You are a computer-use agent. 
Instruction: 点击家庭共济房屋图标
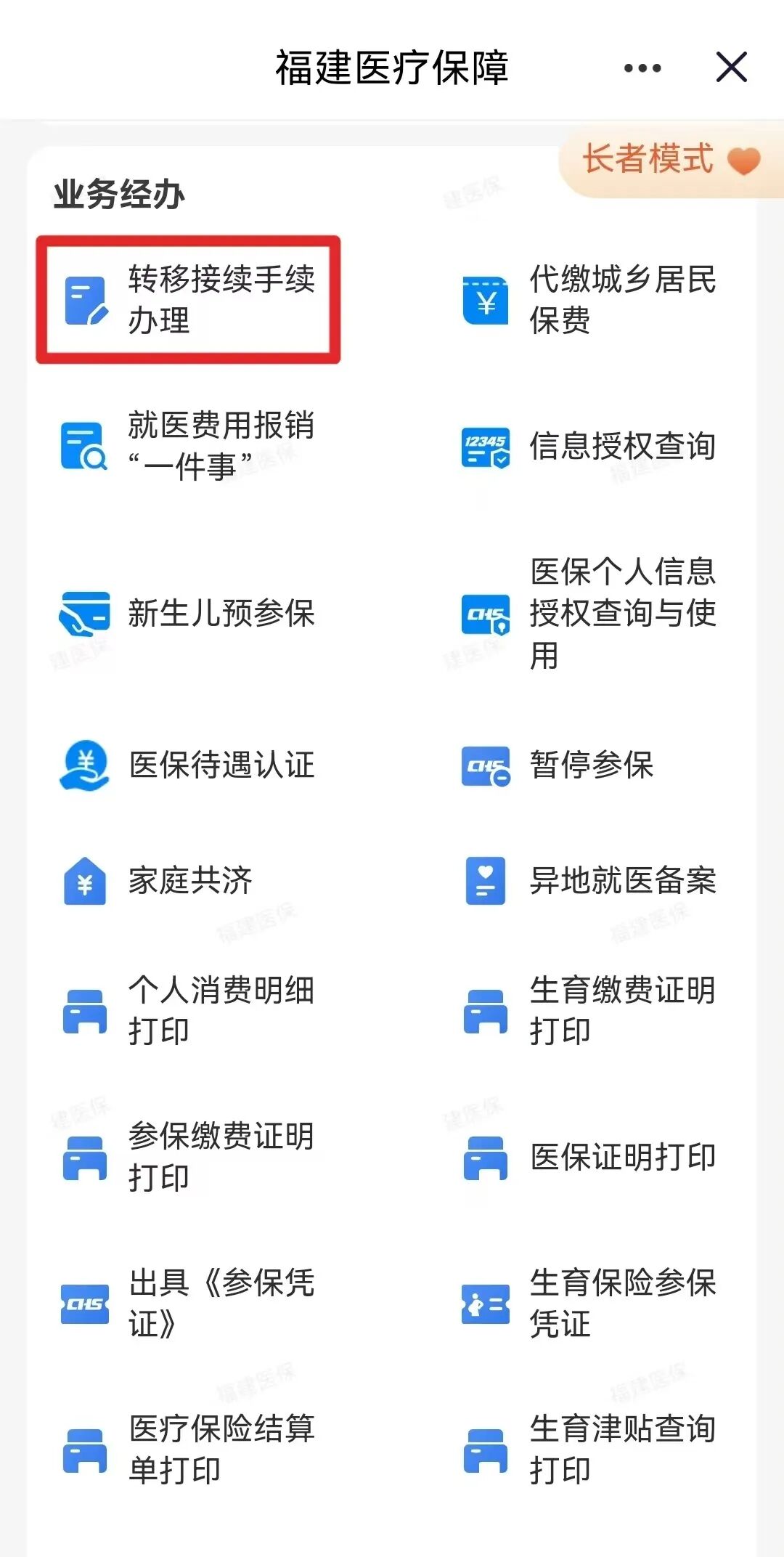[x=83, y=882]
